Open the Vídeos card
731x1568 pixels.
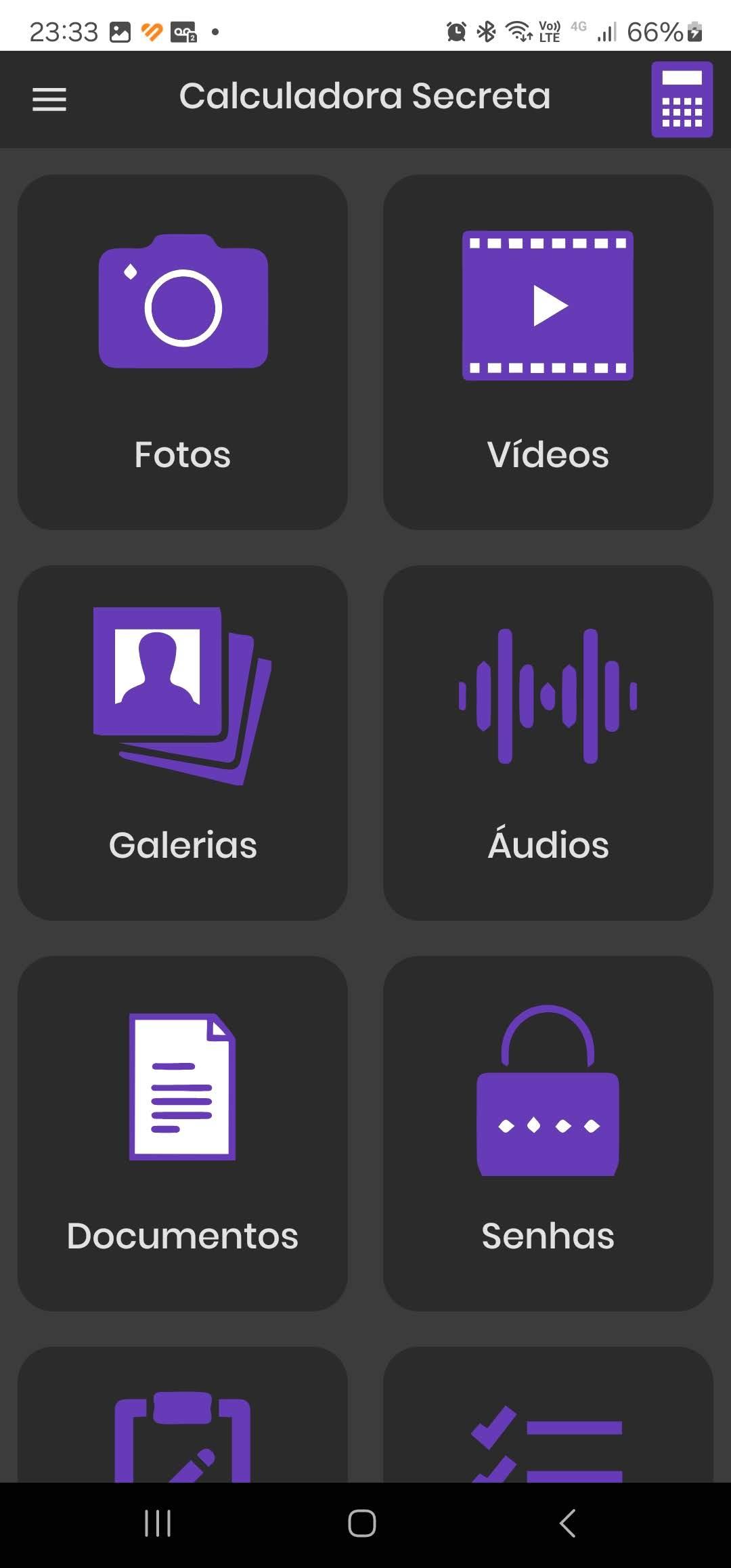548,352
